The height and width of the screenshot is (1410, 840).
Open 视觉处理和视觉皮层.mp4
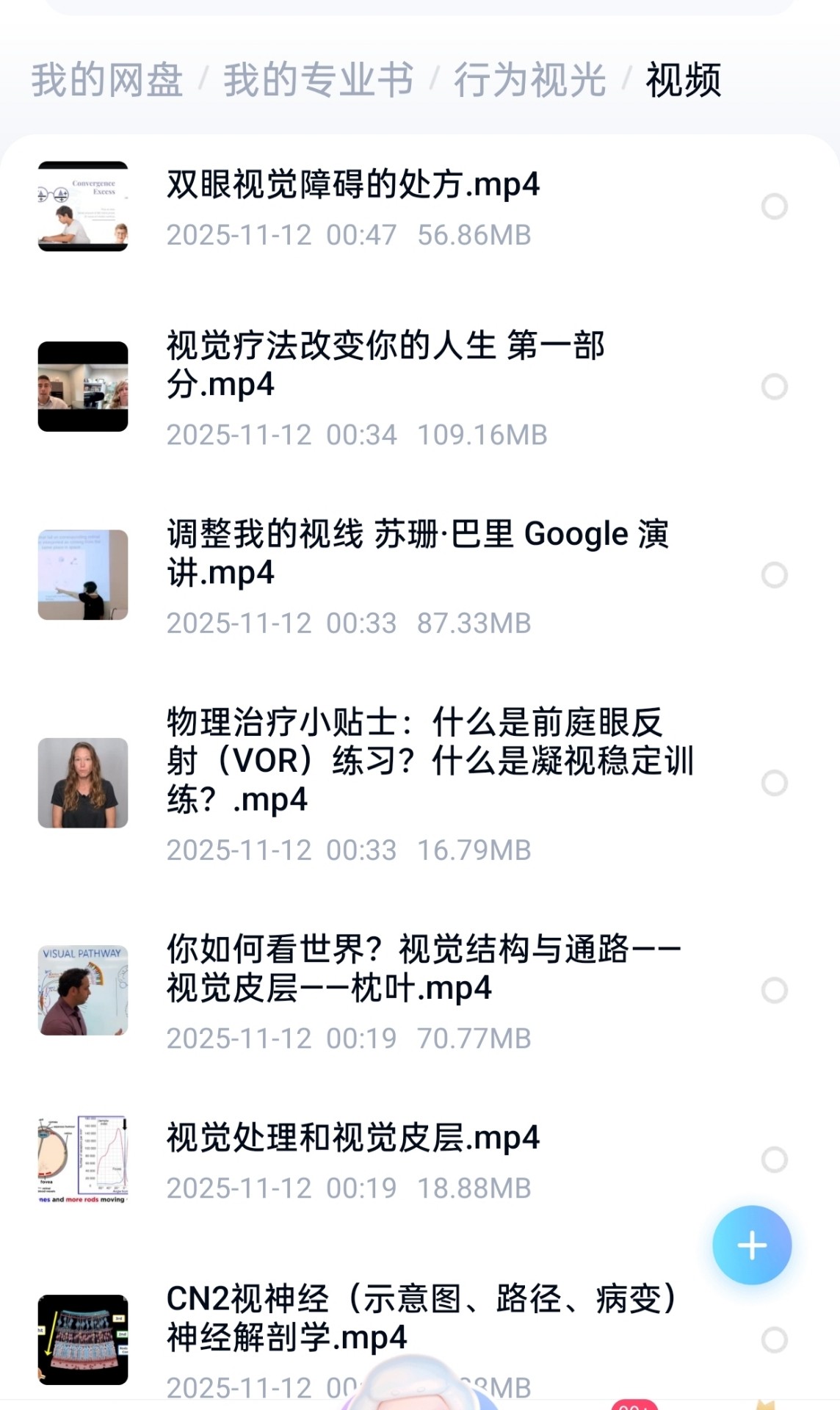[352, 1138]
